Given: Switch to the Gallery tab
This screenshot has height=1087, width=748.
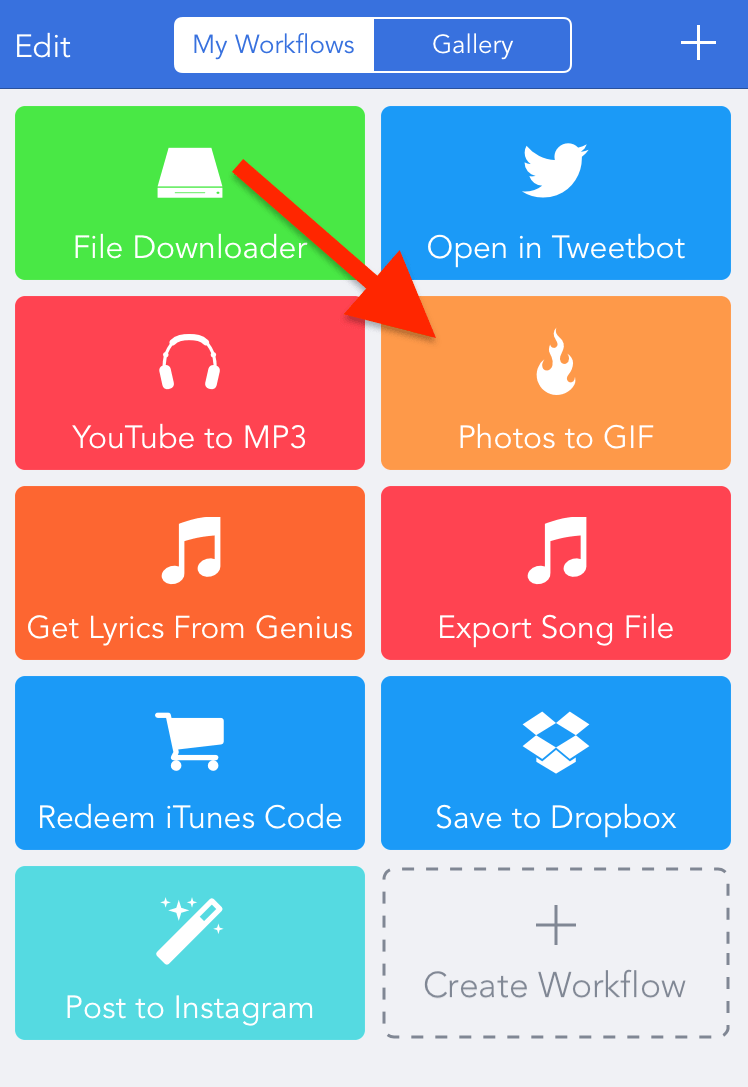Looking at the screenshot, I should [471, 44].
